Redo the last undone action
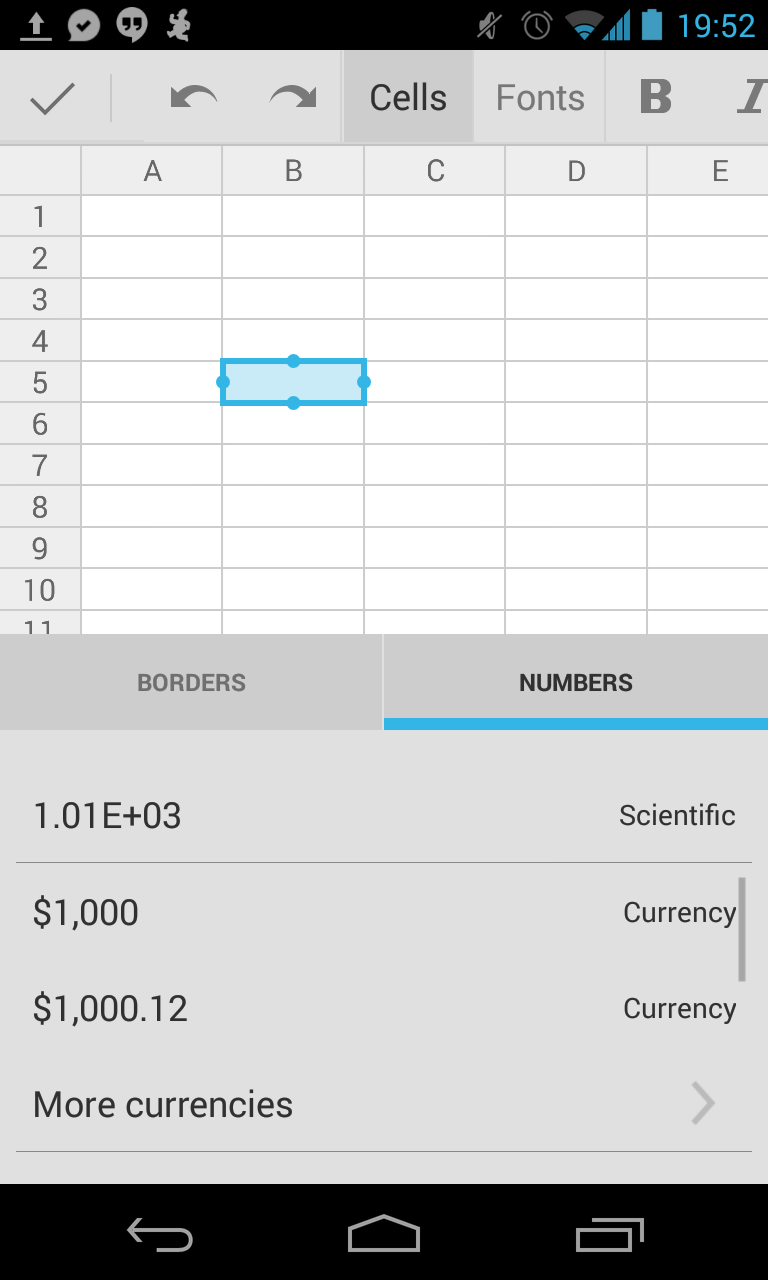The height and width of the screenshot is (1280, 768). point(293,98)
